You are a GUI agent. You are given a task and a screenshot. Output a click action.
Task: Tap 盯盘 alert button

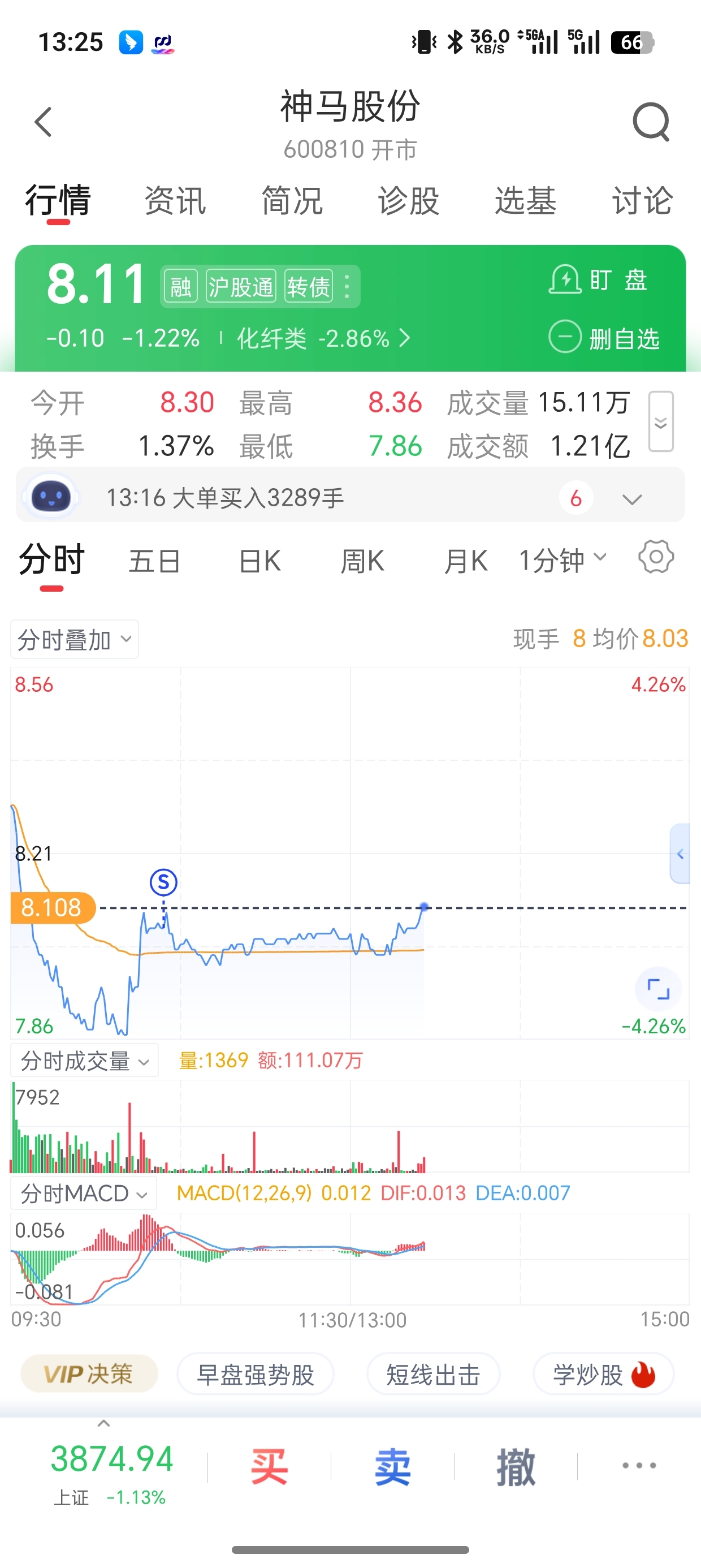pyautogui.click(x=598, y=280)
